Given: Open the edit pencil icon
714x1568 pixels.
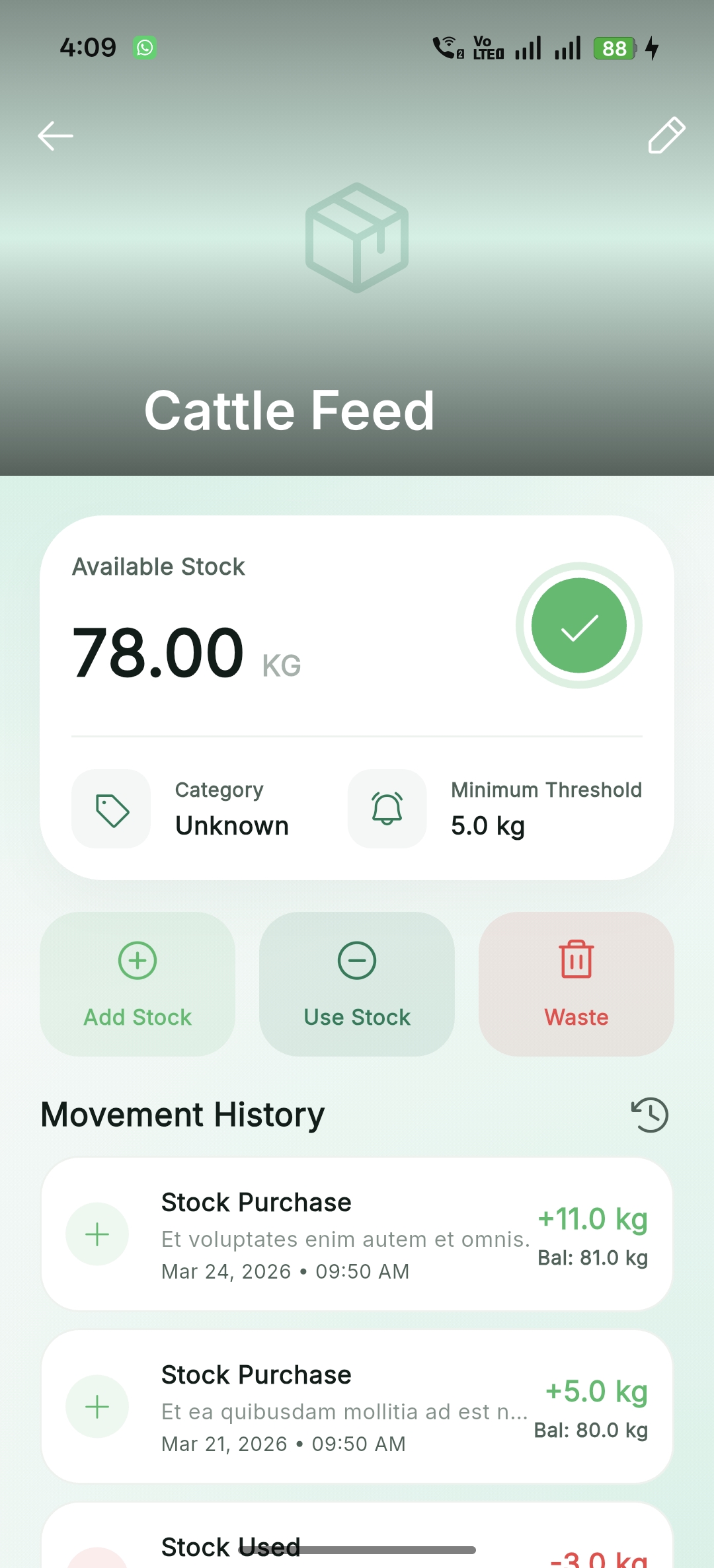Looking at the screenshot, I should [666, 135].
